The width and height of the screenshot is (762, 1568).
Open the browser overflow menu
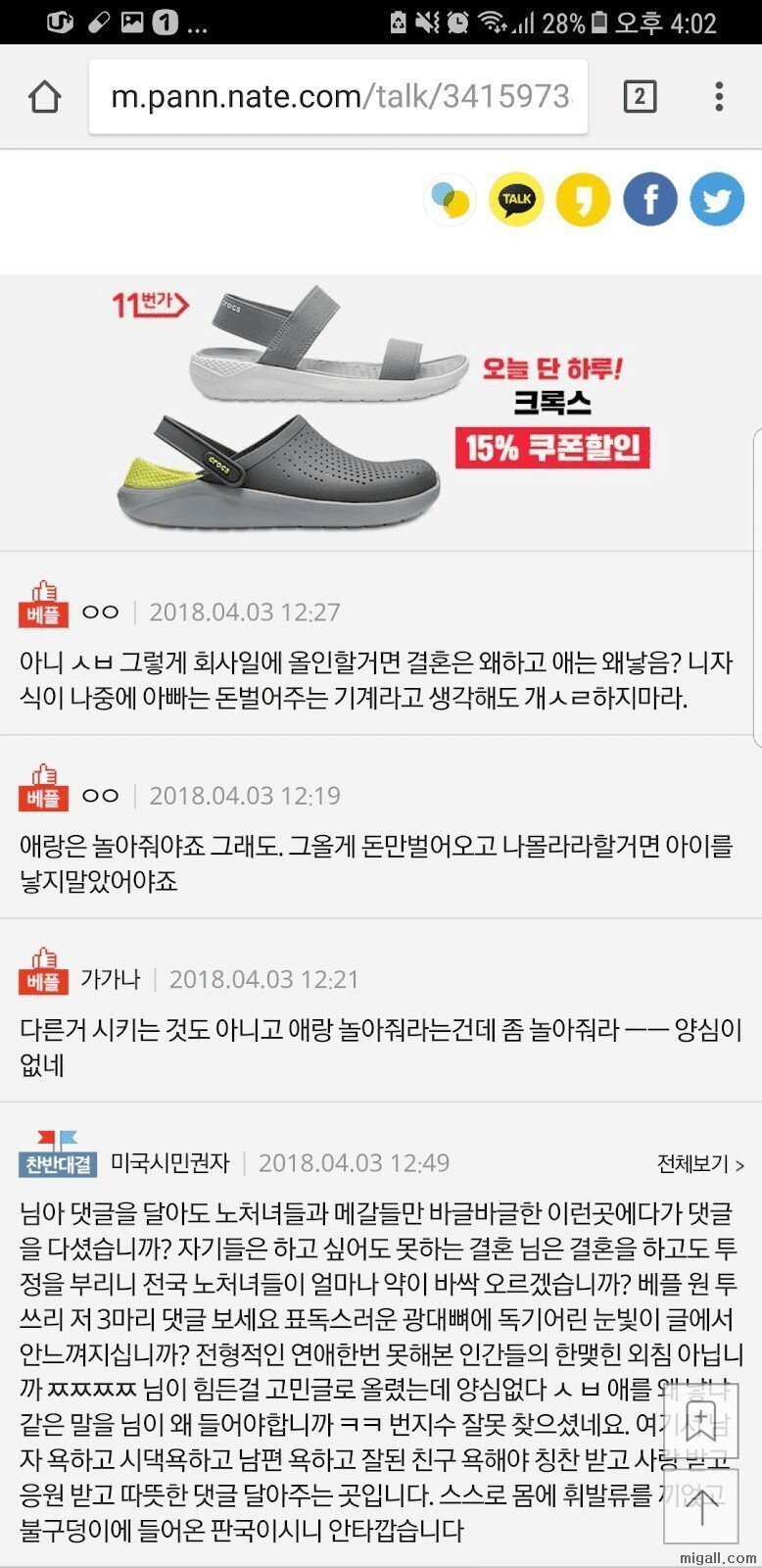point(719,96)
